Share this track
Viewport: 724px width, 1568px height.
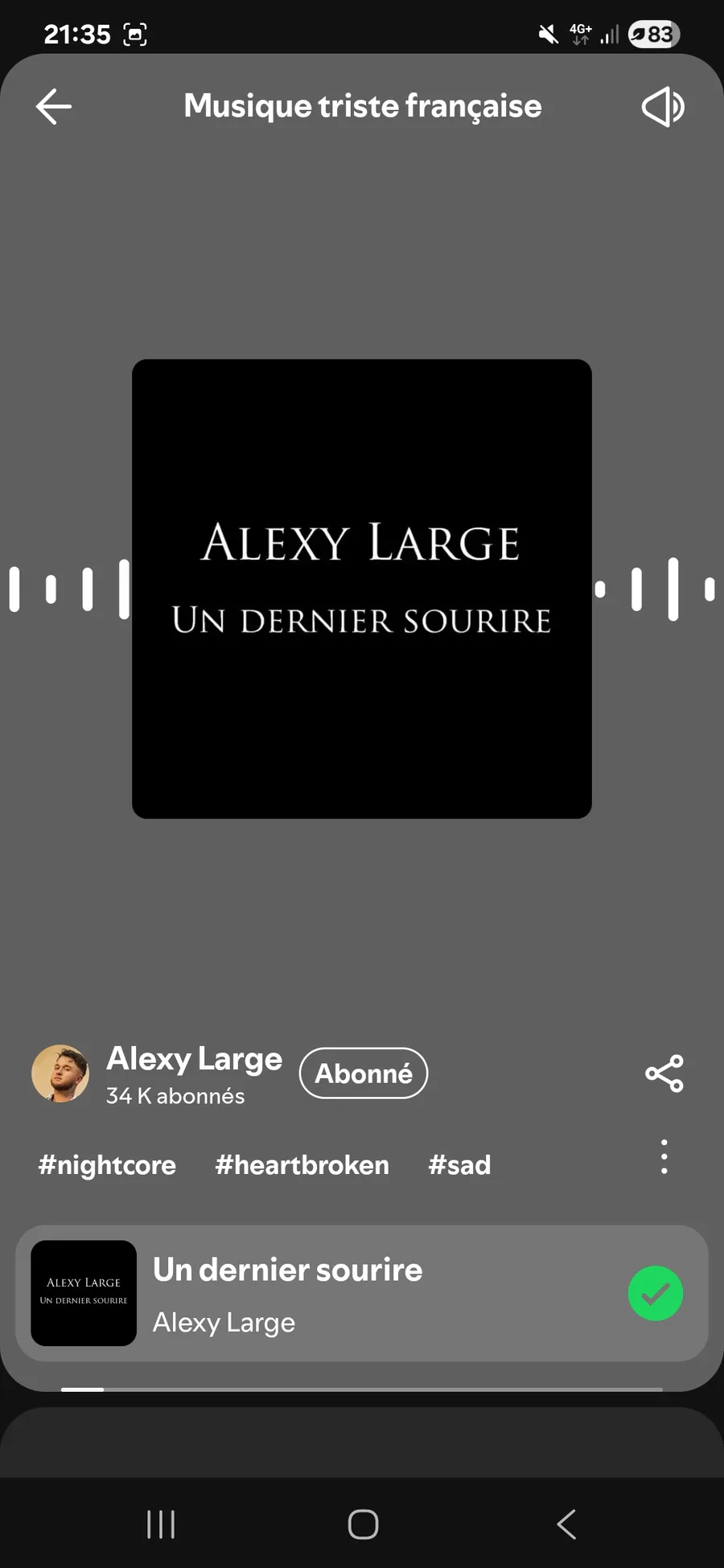(x=664, y=1073)
